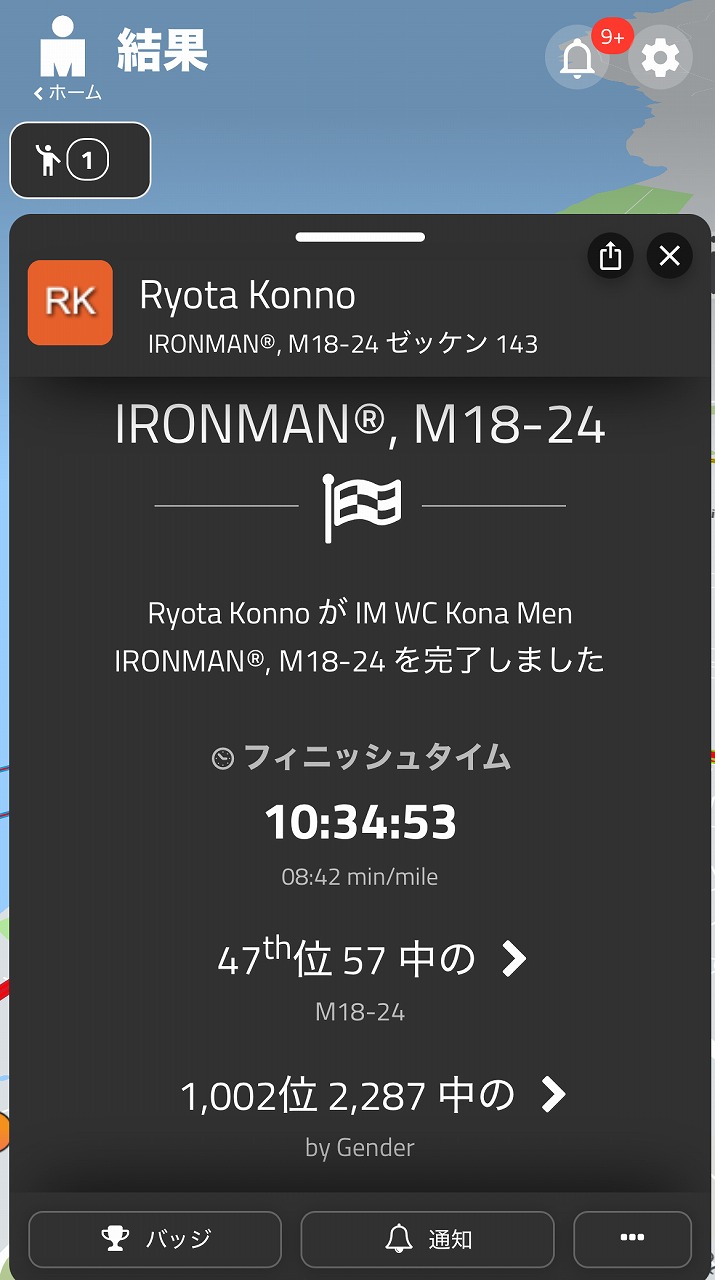View the M18-24 division ranking chevron
The image size is (715, 1280).
point(513,960)
